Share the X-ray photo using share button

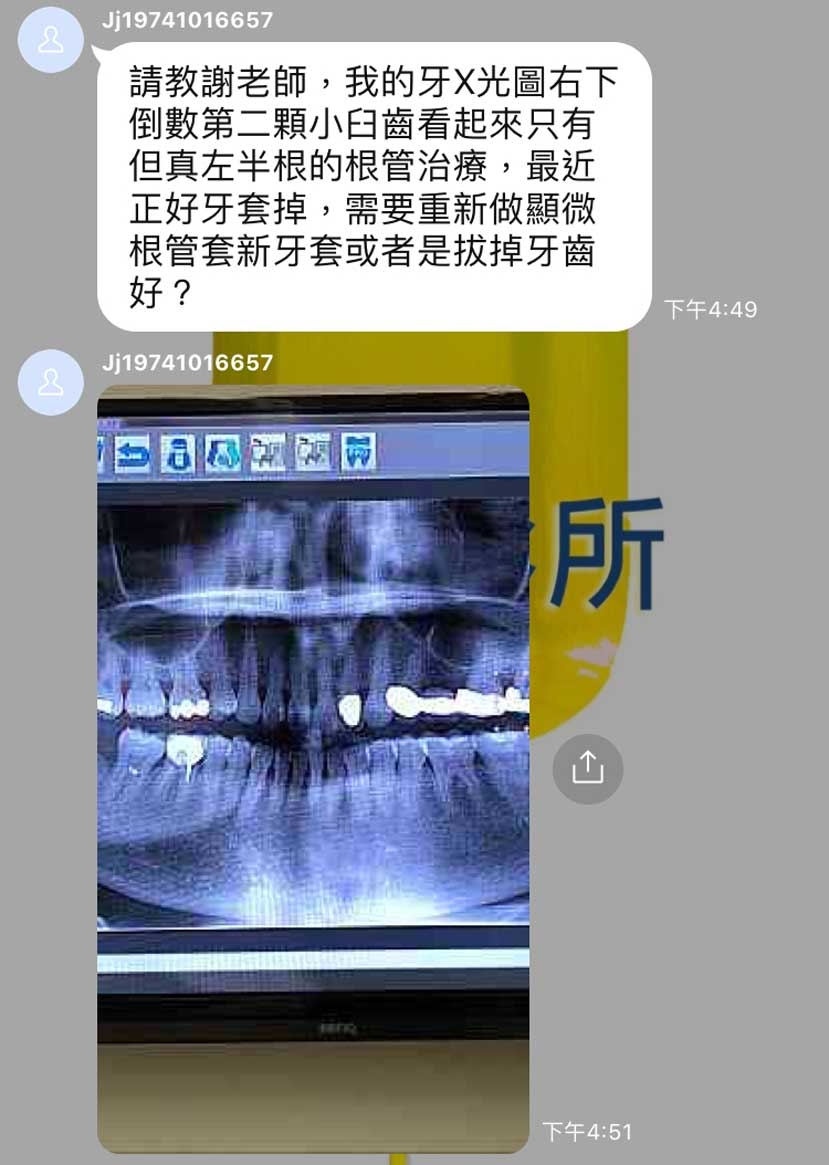588,769
